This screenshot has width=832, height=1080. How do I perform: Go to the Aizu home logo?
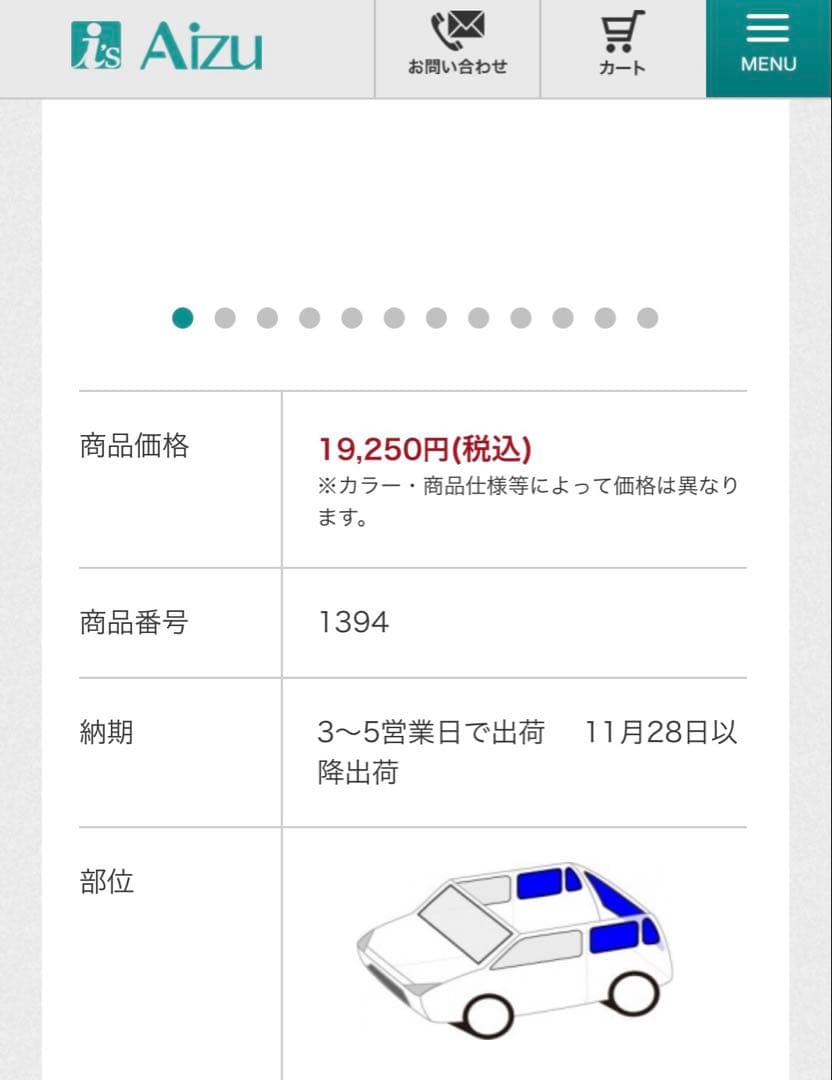[168, 48]
